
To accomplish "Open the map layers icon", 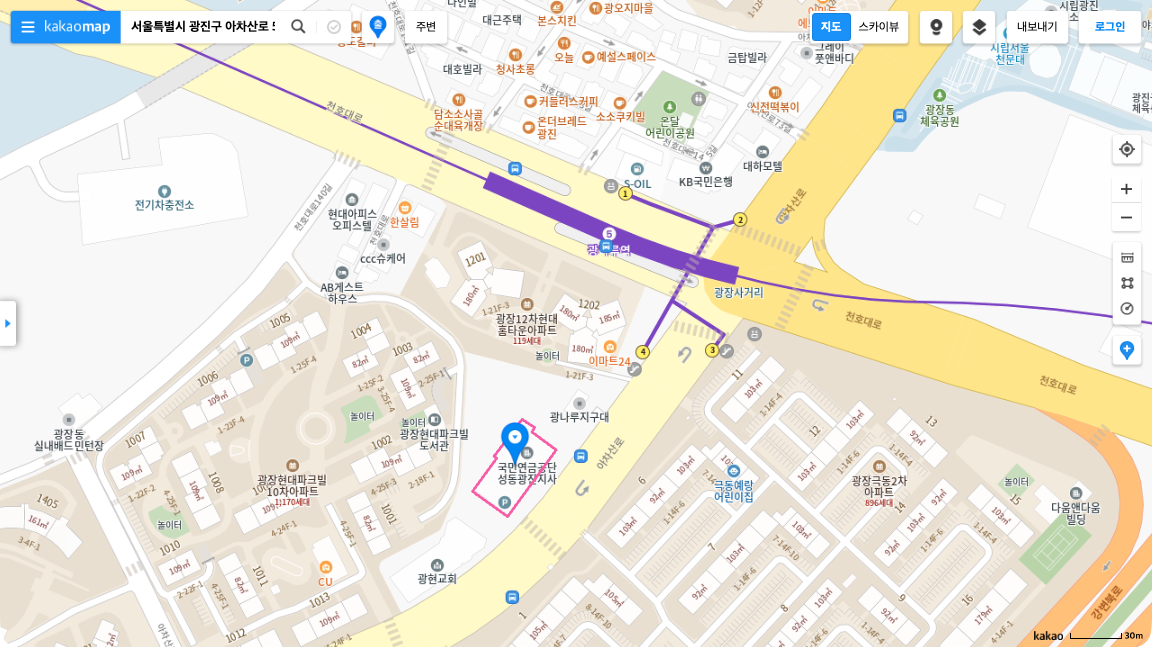I will (979, 27).
